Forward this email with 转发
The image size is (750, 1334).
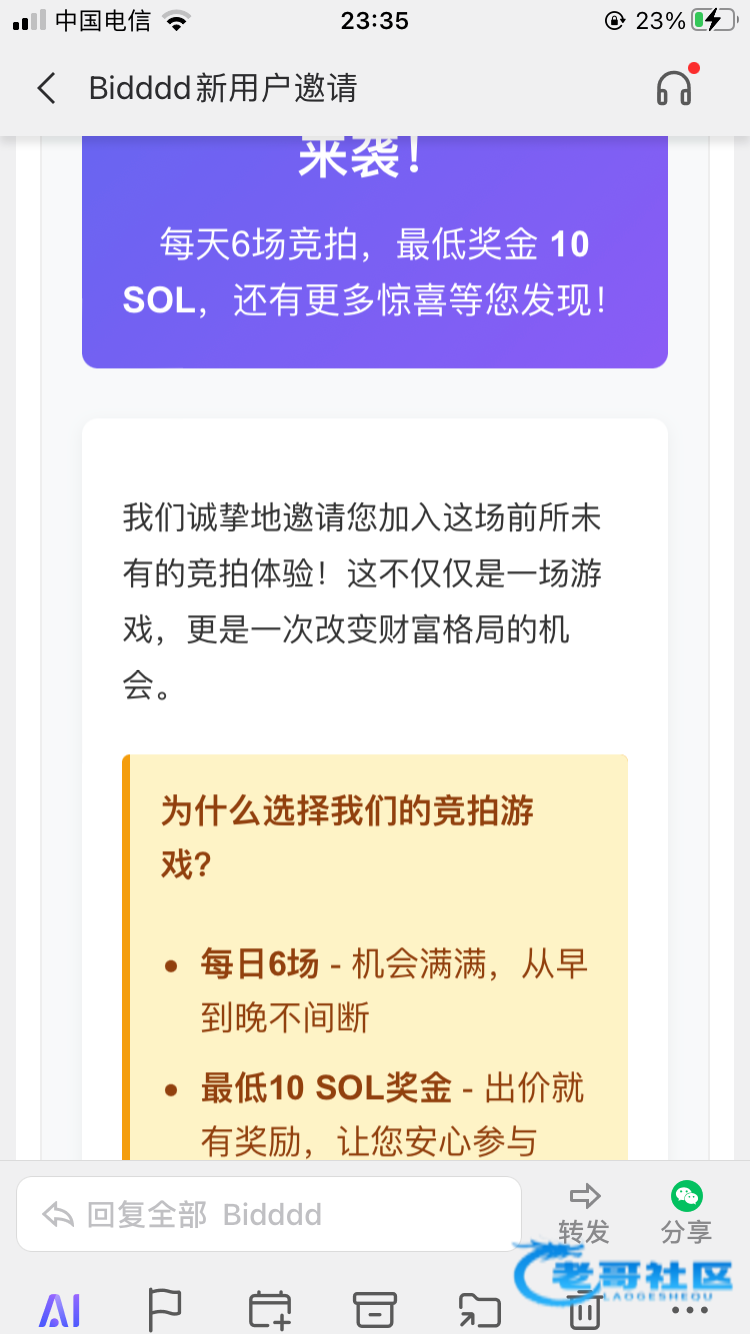[x=584, y=1214]
